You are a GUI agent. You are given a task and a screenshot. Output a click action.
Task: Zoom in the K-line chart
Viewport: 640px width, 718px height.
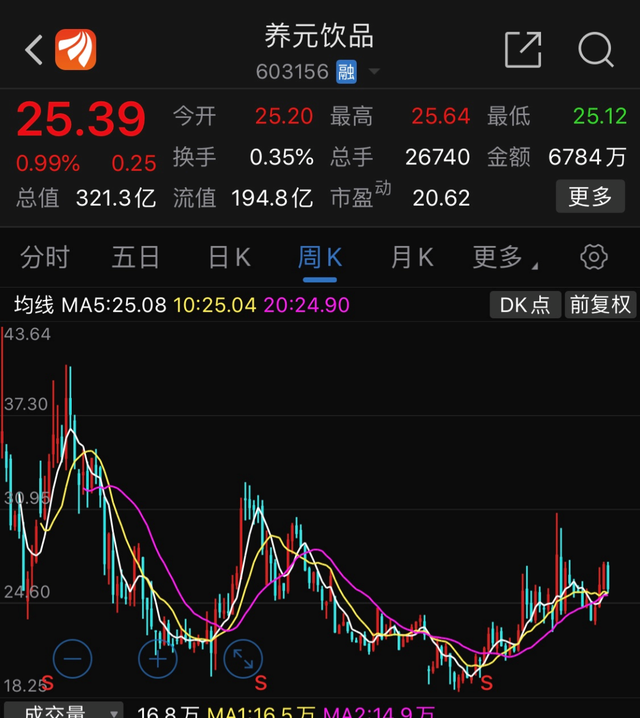point(157,658)
